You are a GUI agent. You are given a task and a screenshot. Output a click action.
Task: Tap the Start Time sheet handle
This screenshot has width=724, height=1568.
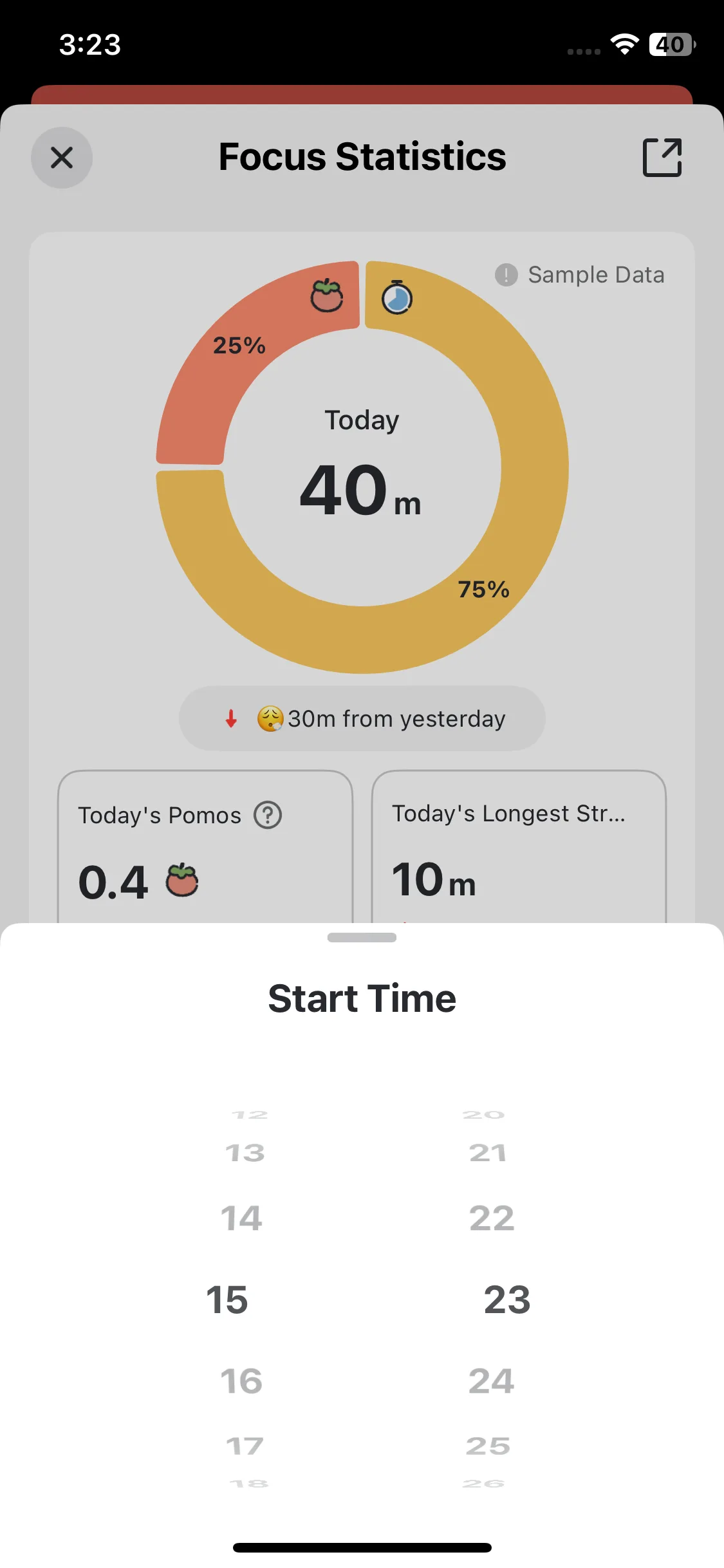[362, 937]
